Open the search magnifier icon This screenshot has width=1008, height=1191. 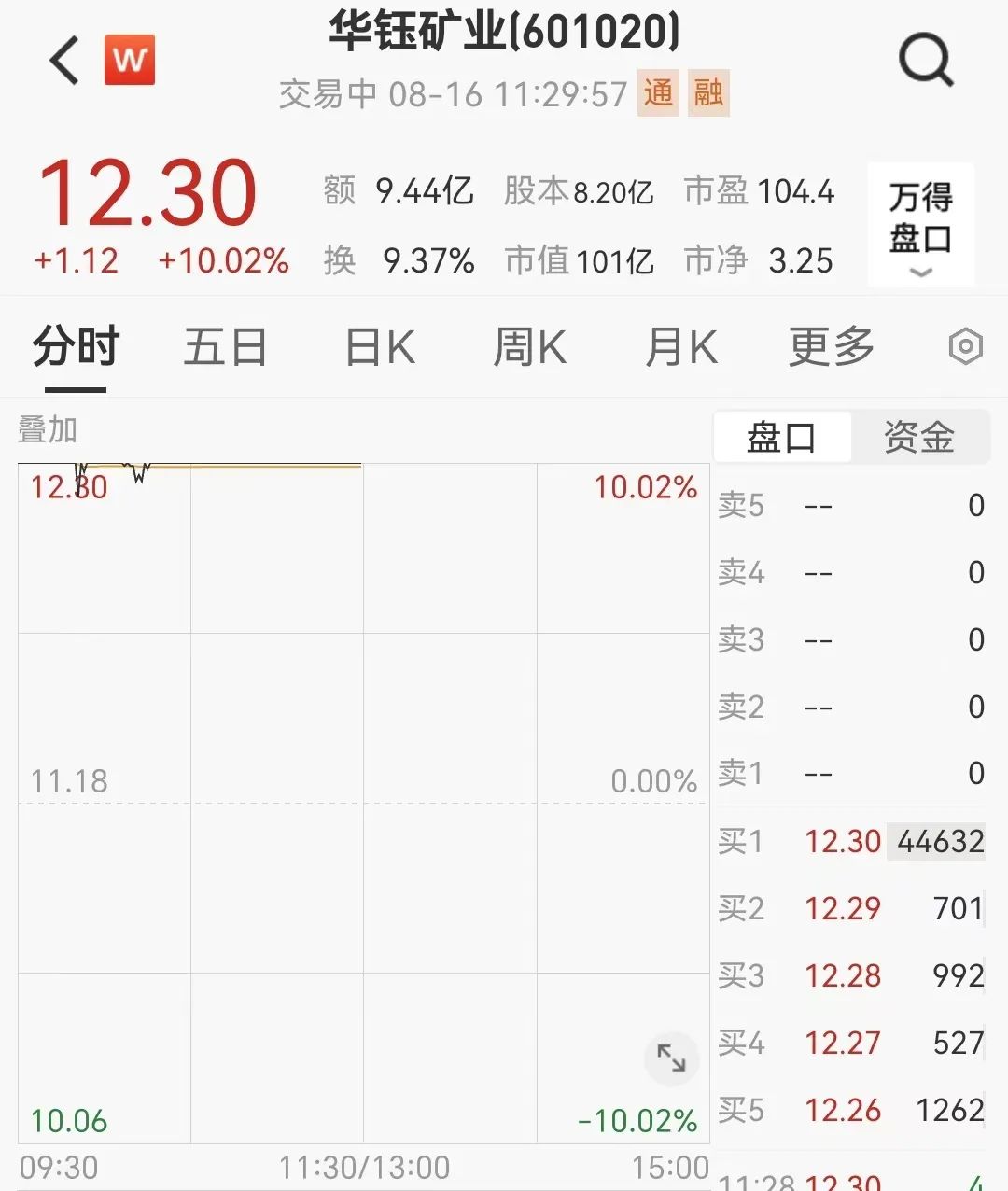[926, 62]
